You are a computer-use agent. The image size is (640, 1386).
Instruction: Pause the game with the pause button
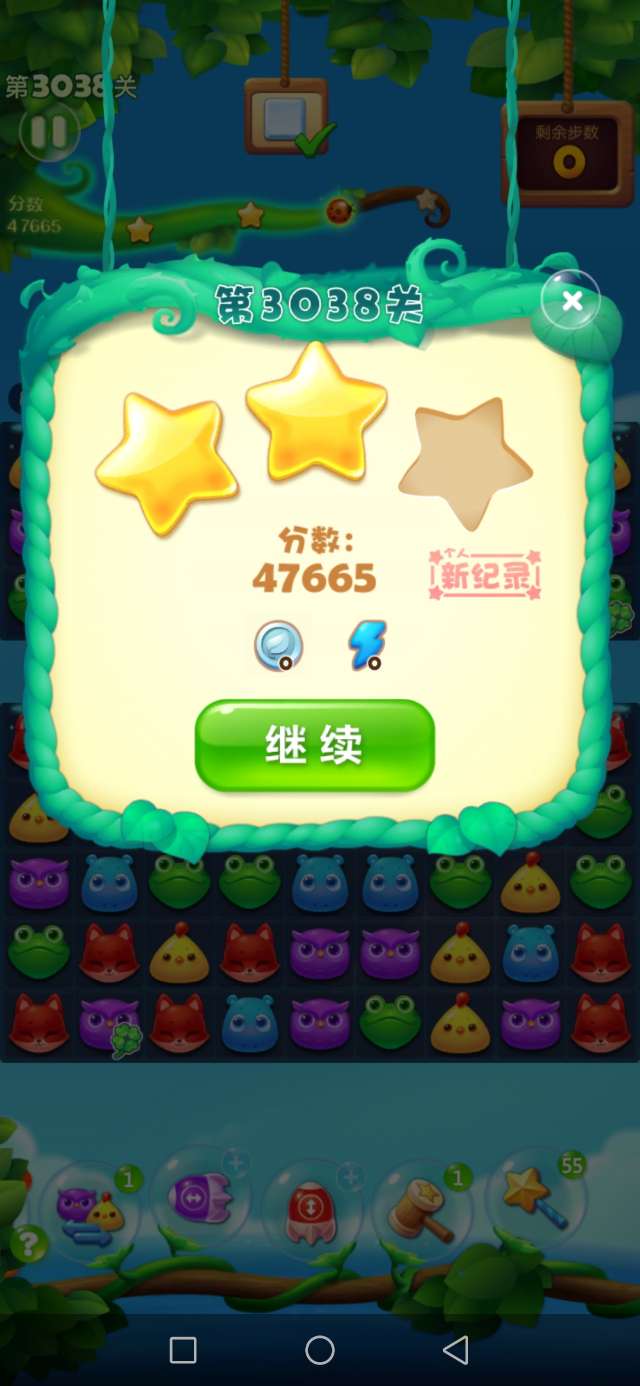[49, 133]
